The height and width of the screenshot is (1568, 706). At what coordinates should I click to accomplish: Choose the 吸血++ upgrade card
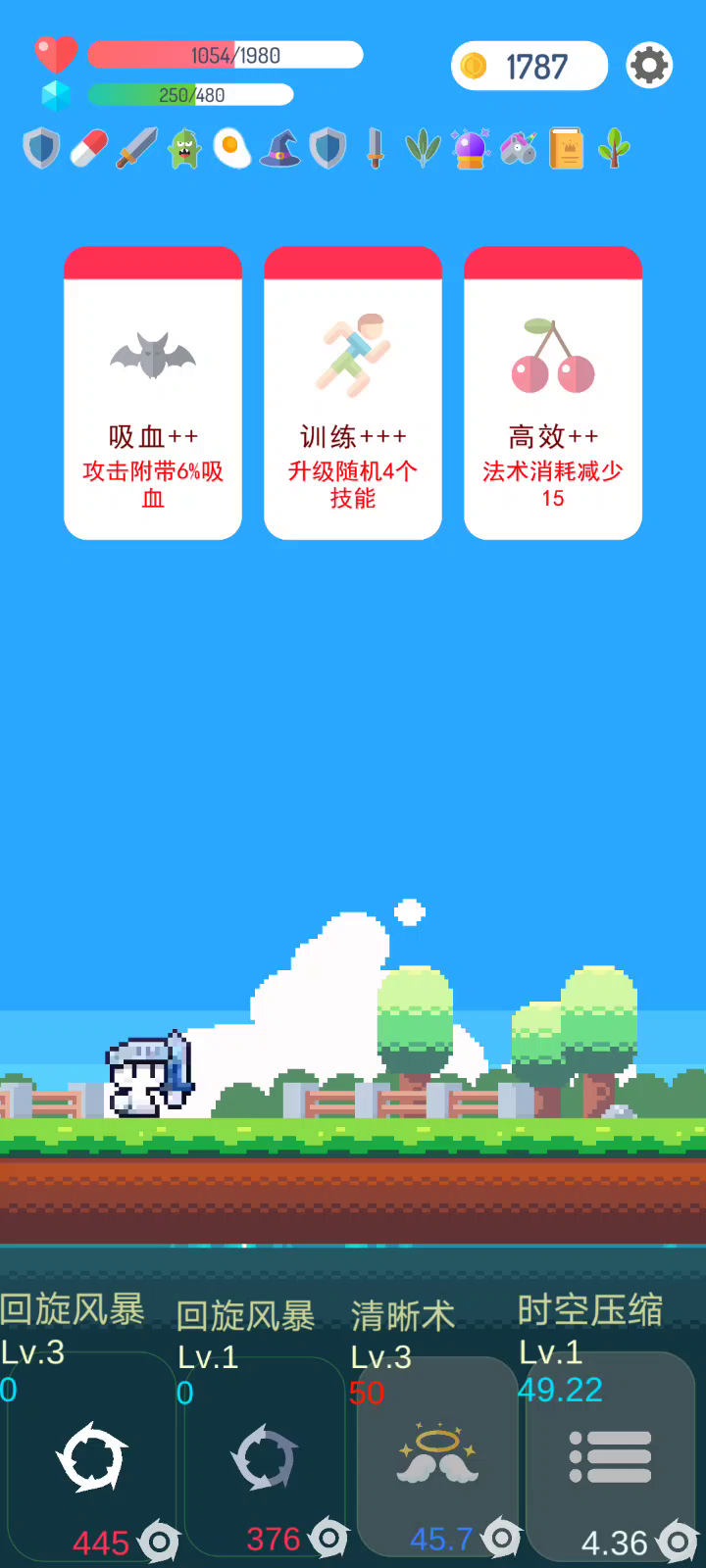click(x=153, y=393)
